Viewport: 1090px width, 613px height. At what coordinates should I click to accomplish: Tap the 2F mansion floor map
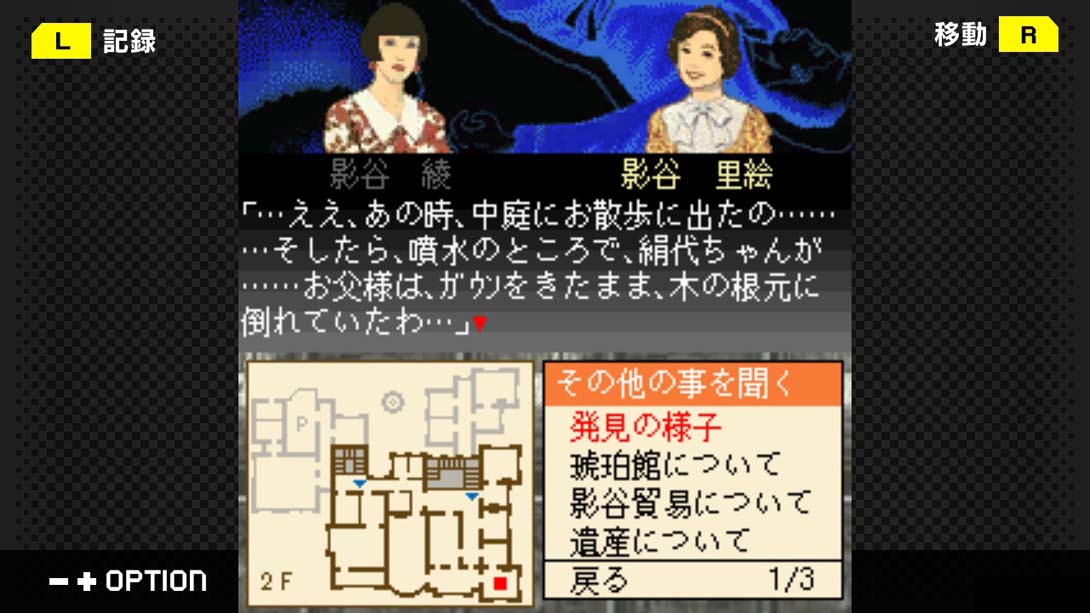pos(390,484)
